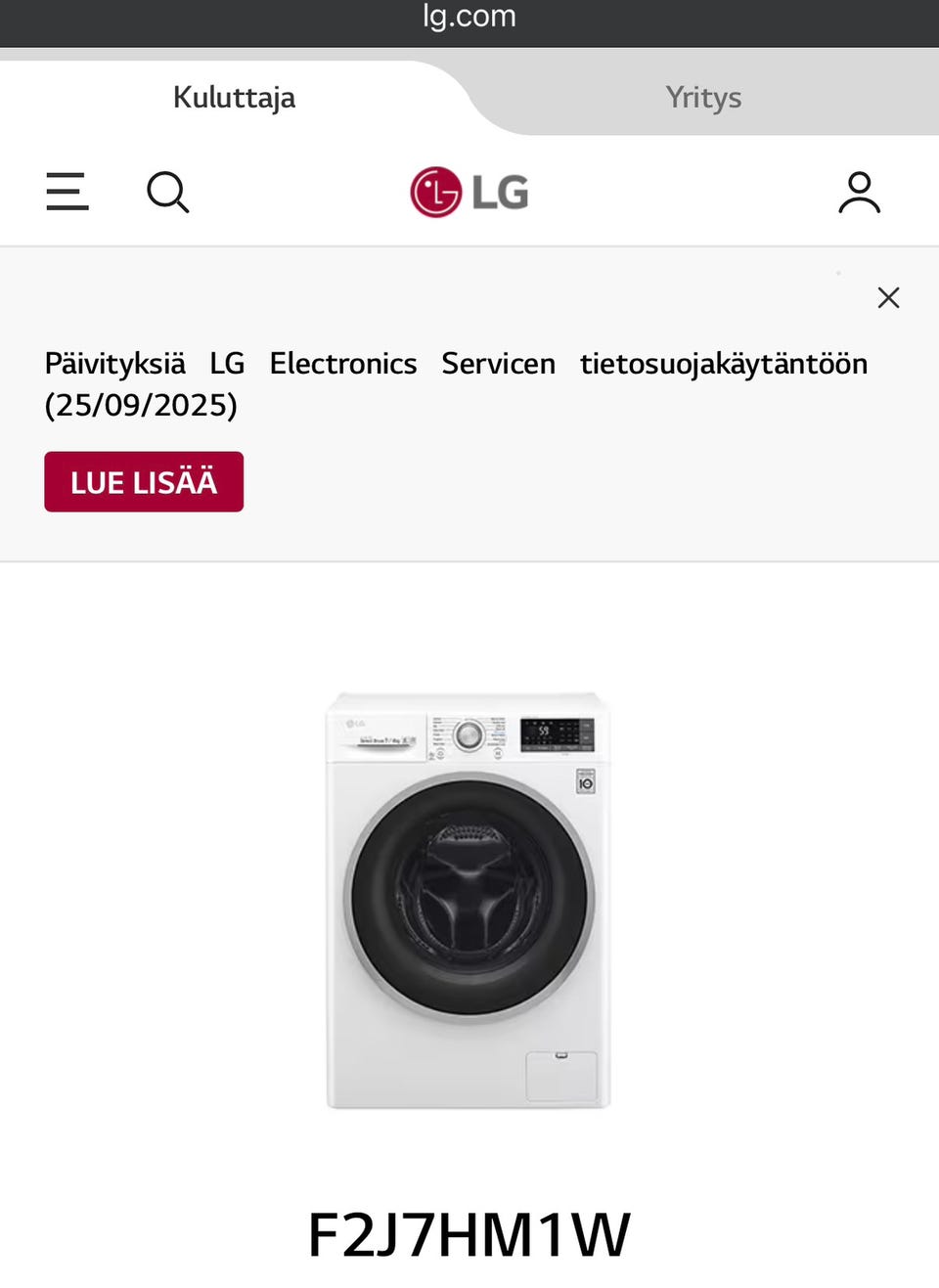Switch to the Yritys tab
This screenshot has height=1288, width=939.
pyautogui.click(x=703, y=97)
